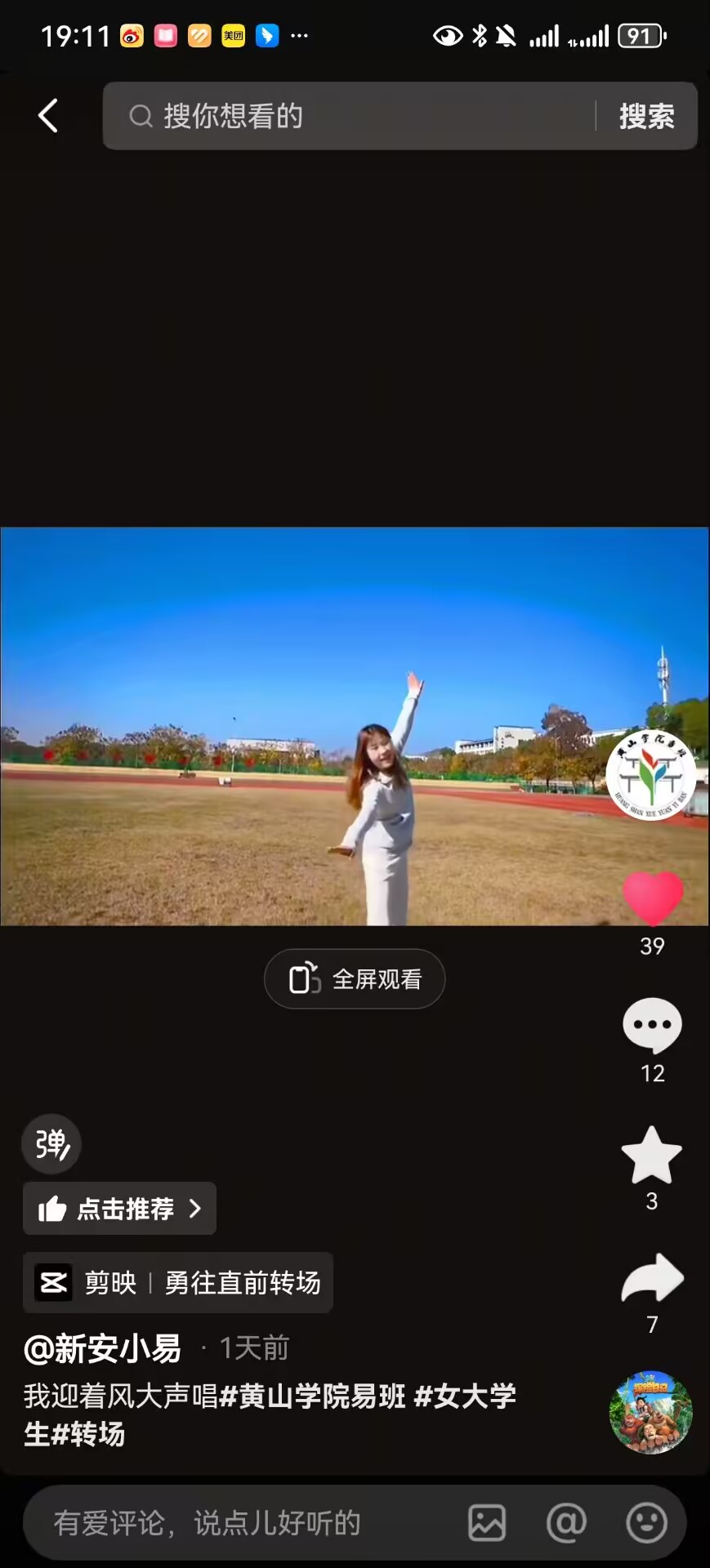
Task: Open the author's round profile avatar
Action: point(650,774)
